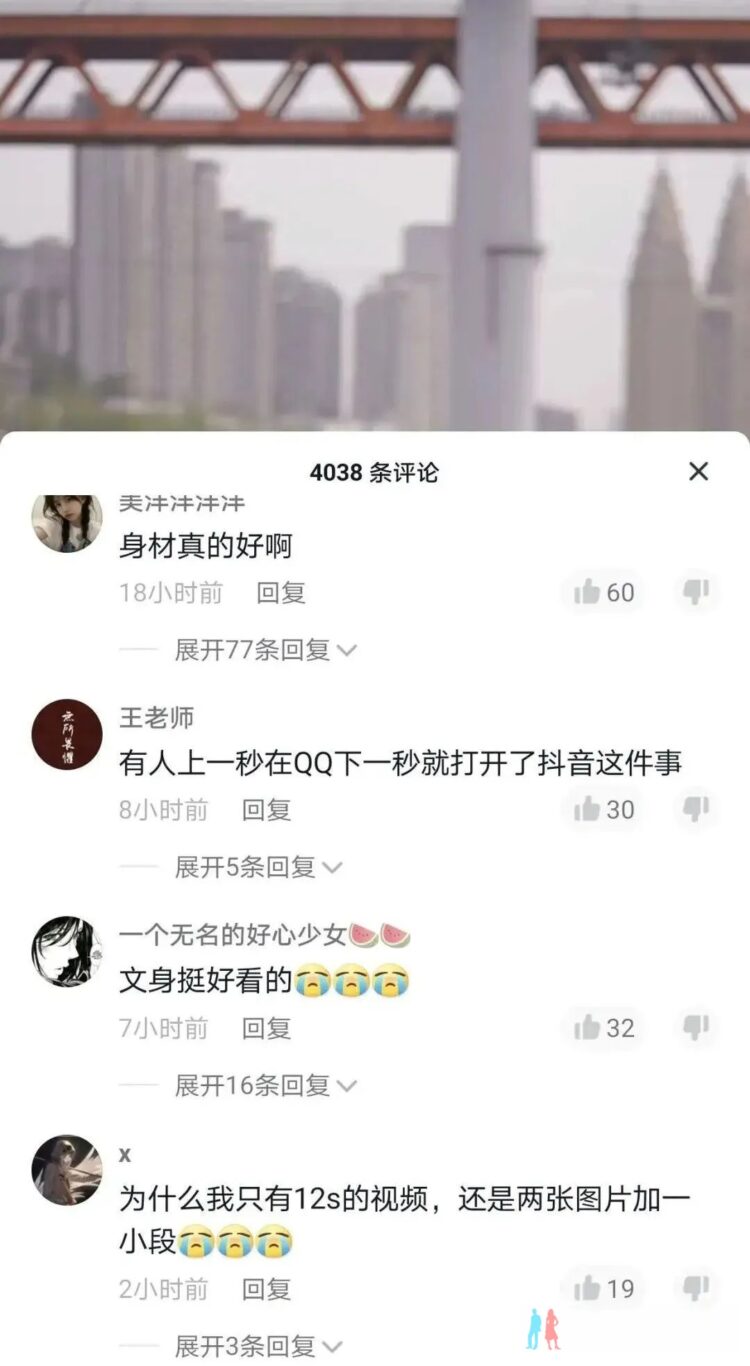750x1366 pixels.
Task: Reply to the comment 身材真的好啊
Action: (281, 593)
